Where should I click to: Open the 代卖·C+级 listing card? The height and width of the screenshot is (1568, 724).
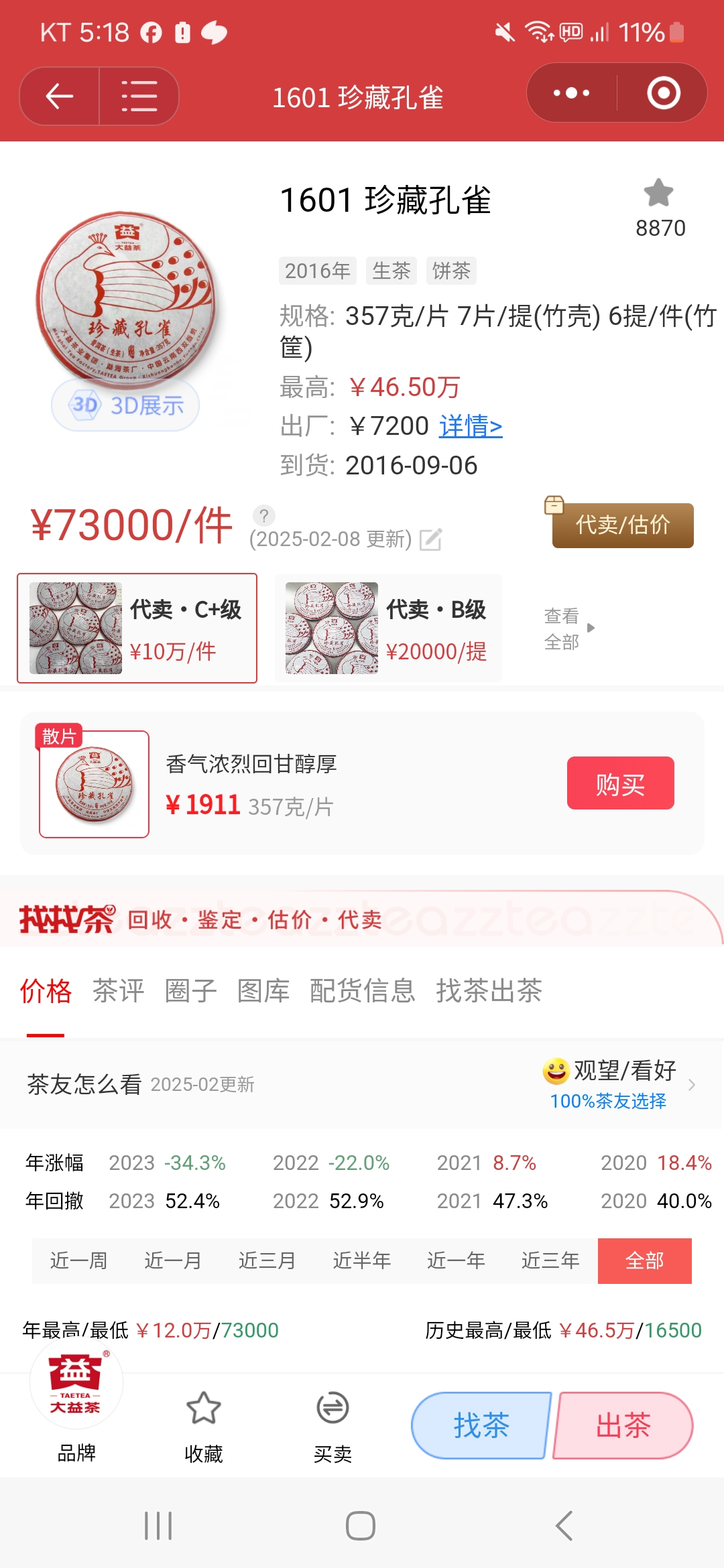[137, 628]
